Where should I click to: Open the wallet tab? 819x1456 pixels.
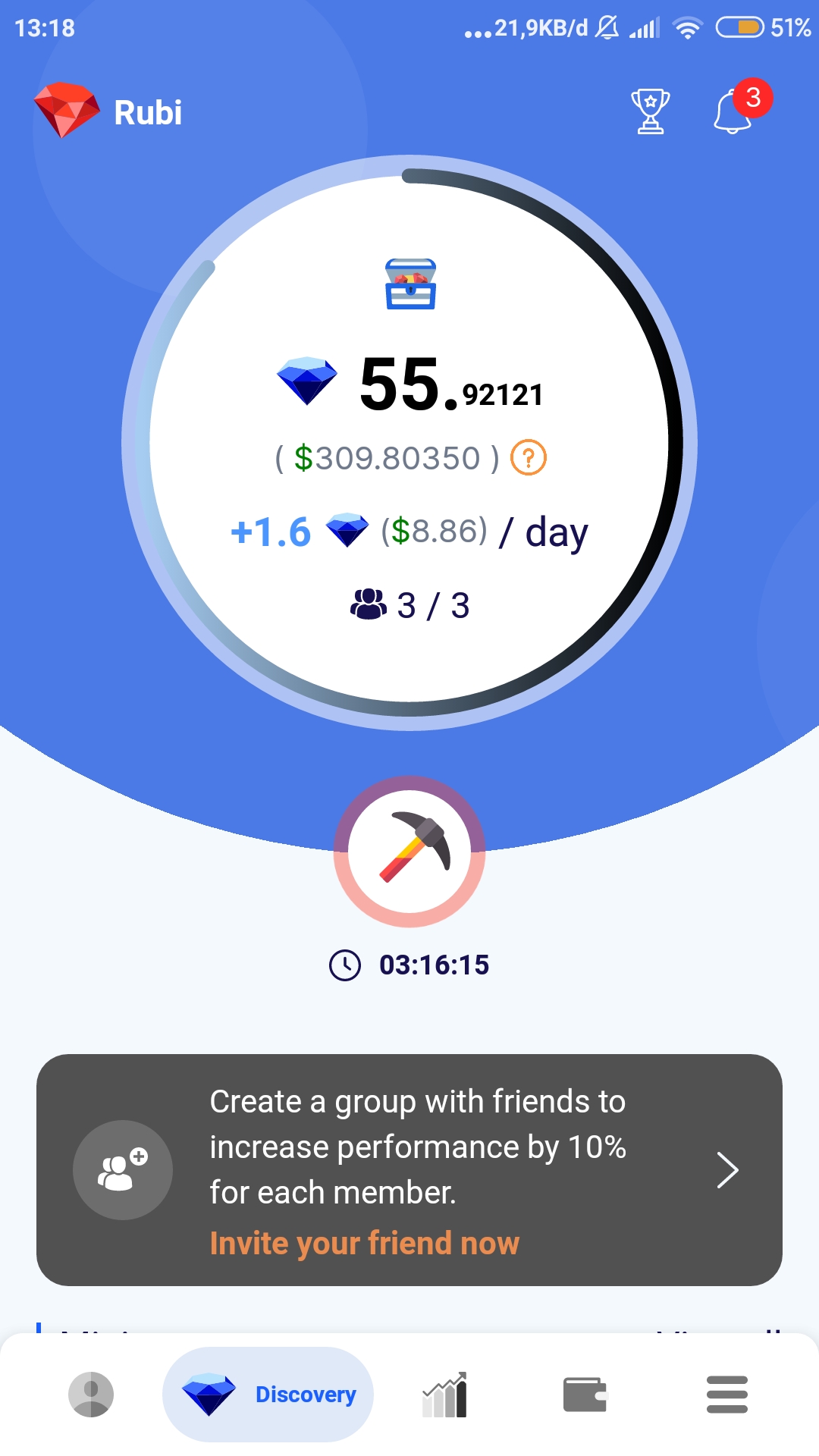click(x=585, y=1394)
